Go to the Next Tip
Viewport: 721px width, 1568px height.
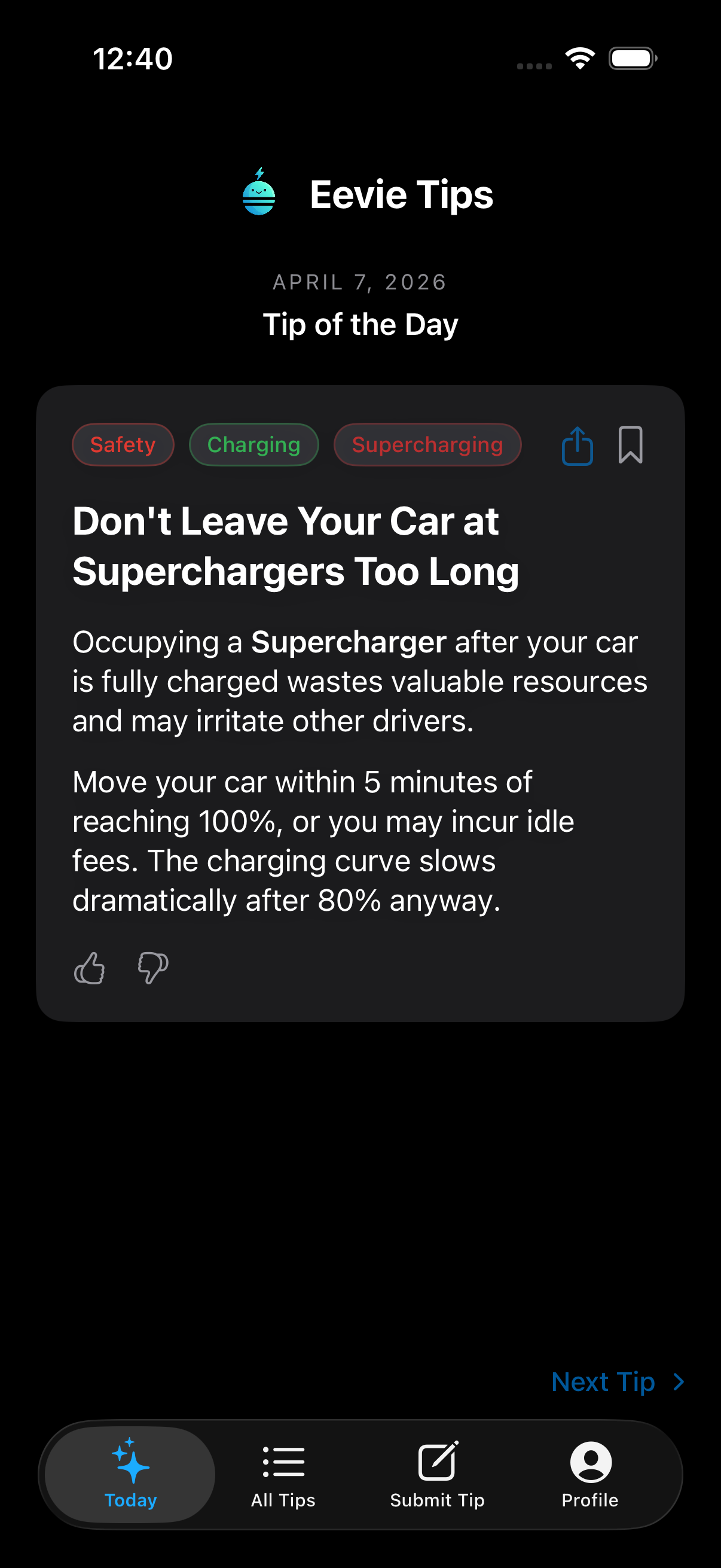617,1382
